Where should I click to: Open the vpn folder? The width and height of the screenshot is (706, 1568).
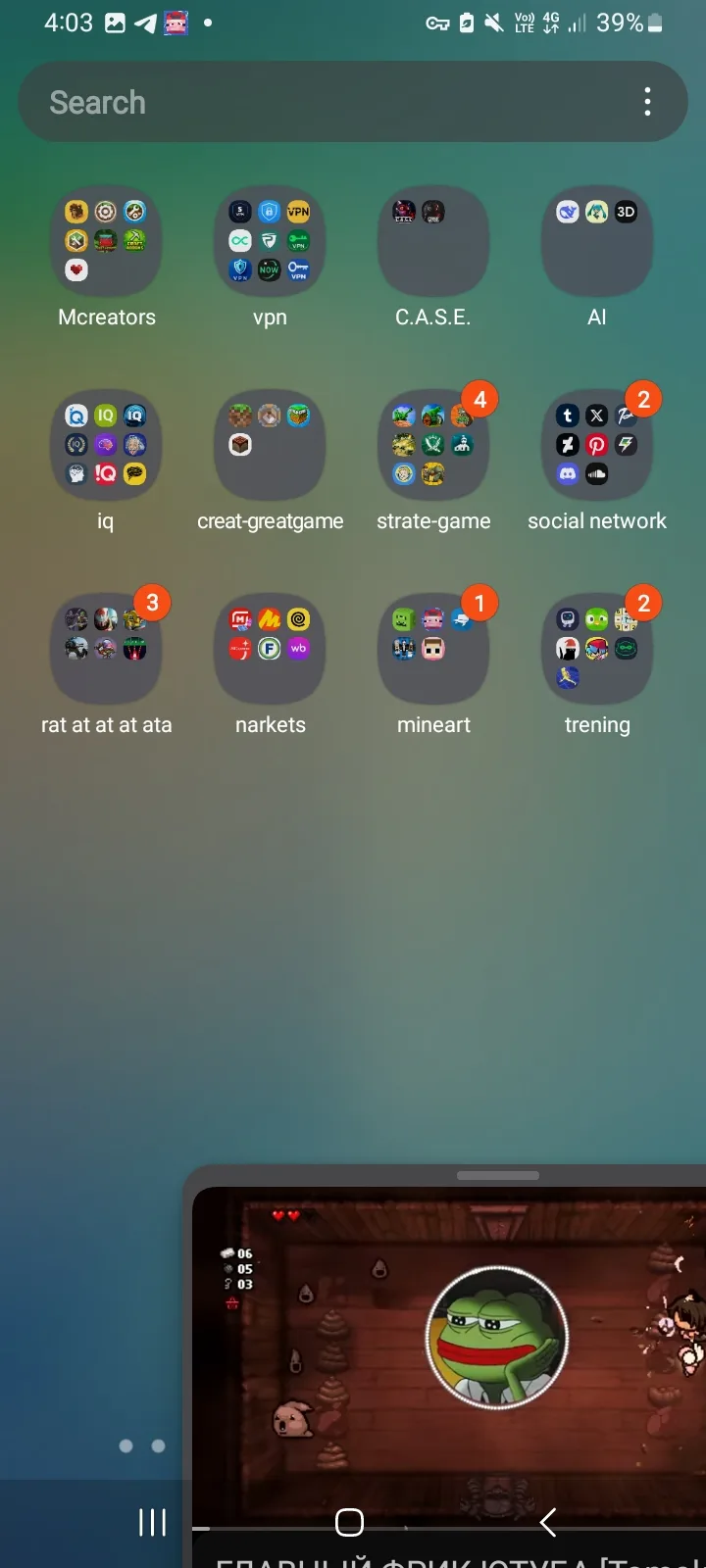tap(270, 241)
